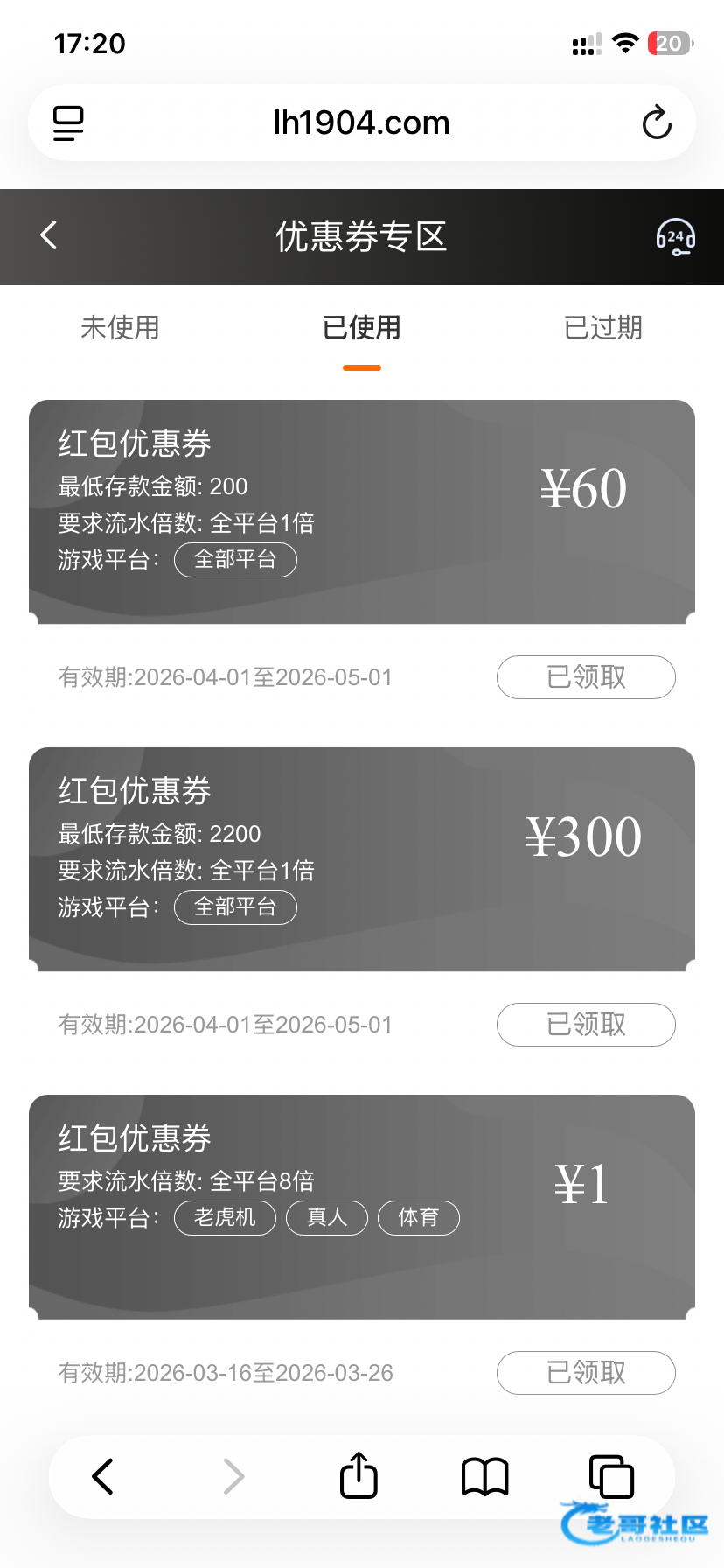724x1568 pixels.
Task: Share this page from the browser toolbar
Action: tap(359, 1476)
